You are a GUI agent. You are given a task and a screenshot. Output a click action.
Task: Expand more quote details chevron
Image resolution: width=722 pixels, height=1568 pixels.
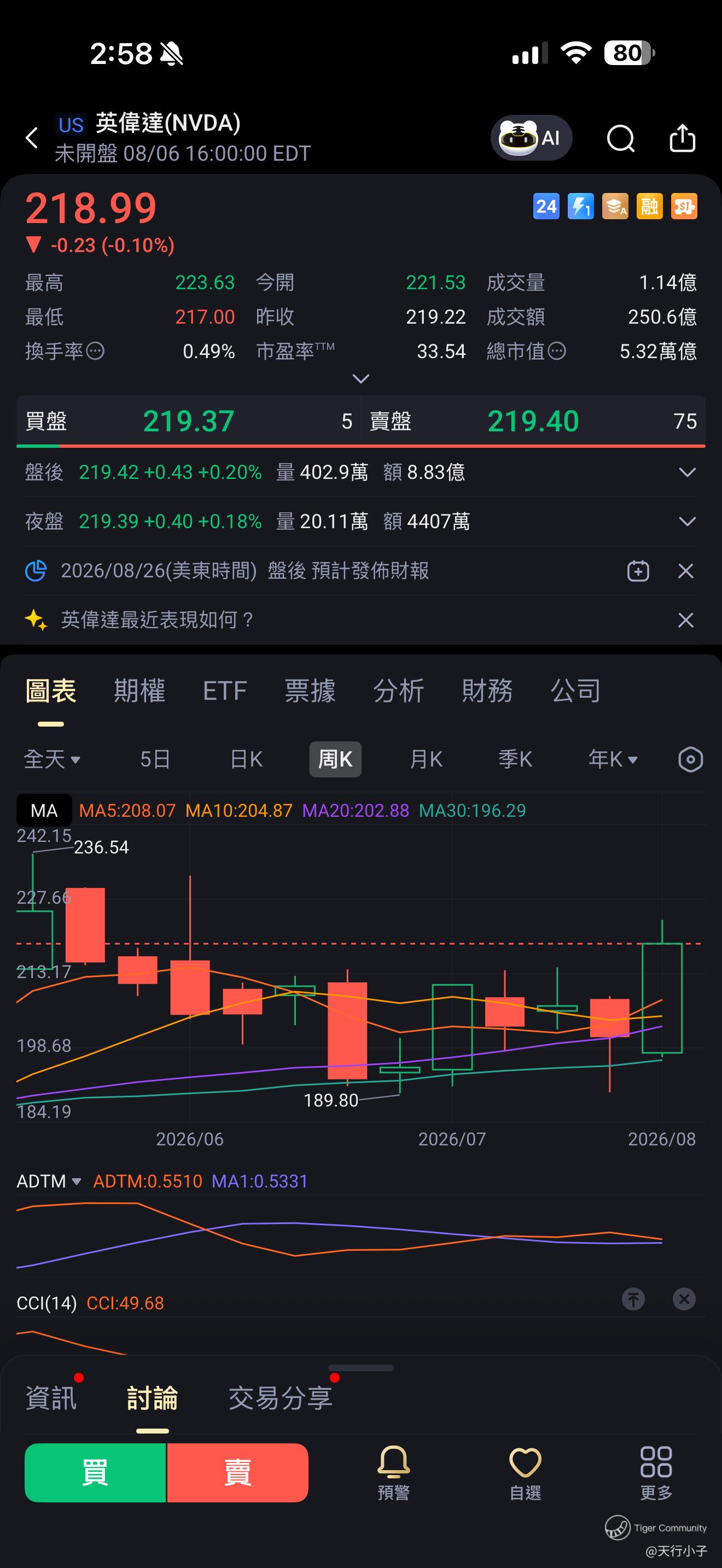tap(361, 379)
